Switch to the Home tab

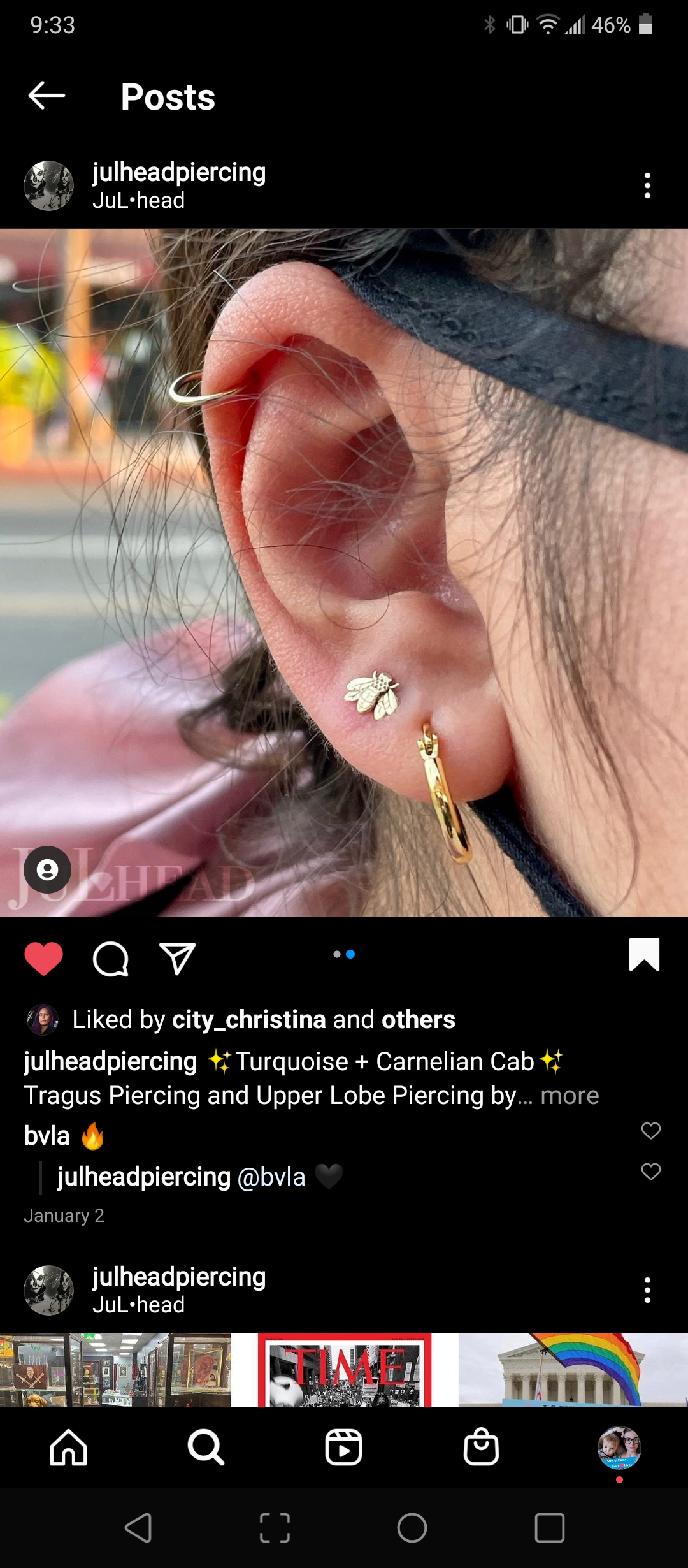(x=69, y=1448)
